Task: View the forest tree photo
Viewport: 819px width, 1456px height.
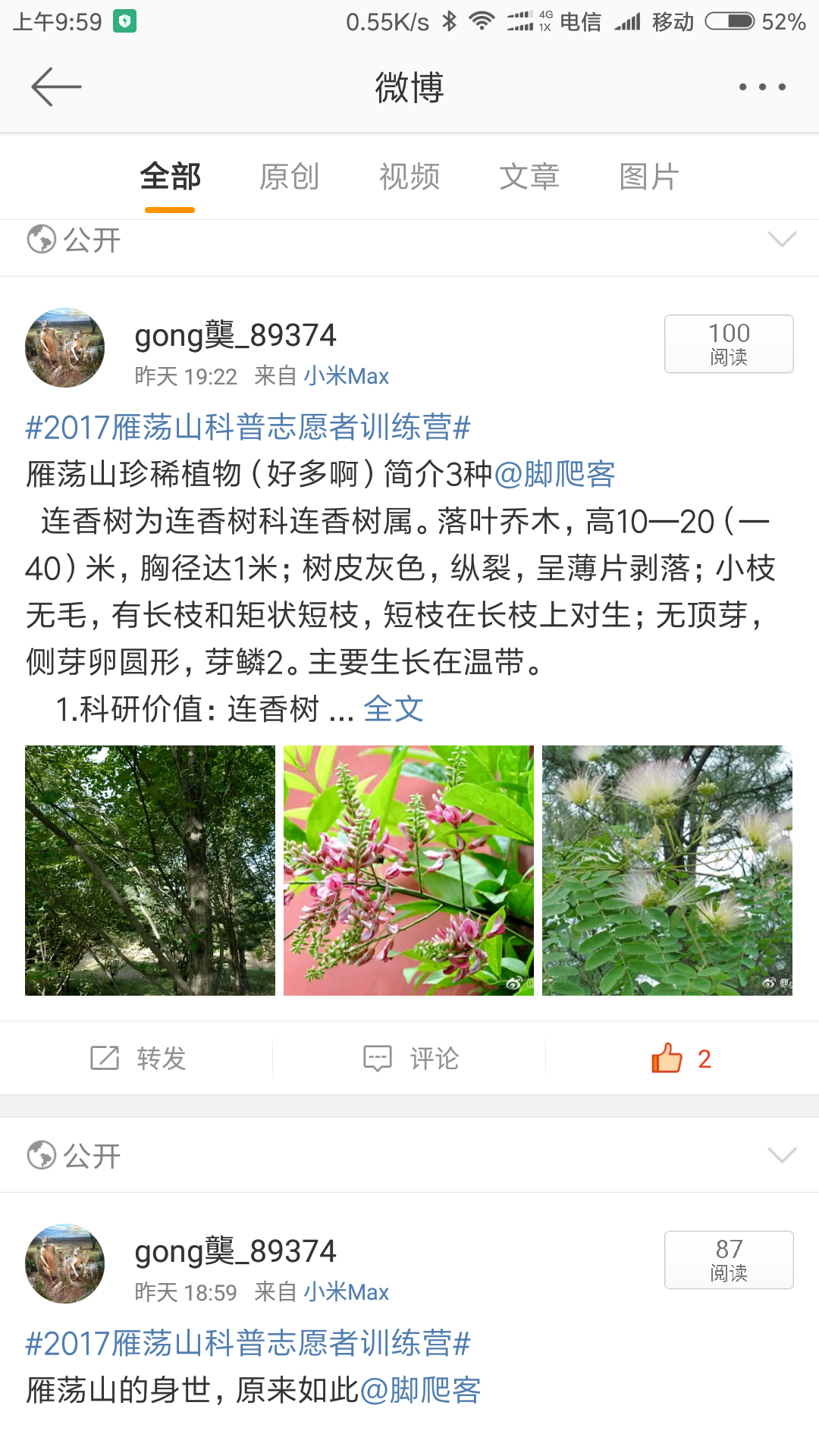Action: [150, 871]
